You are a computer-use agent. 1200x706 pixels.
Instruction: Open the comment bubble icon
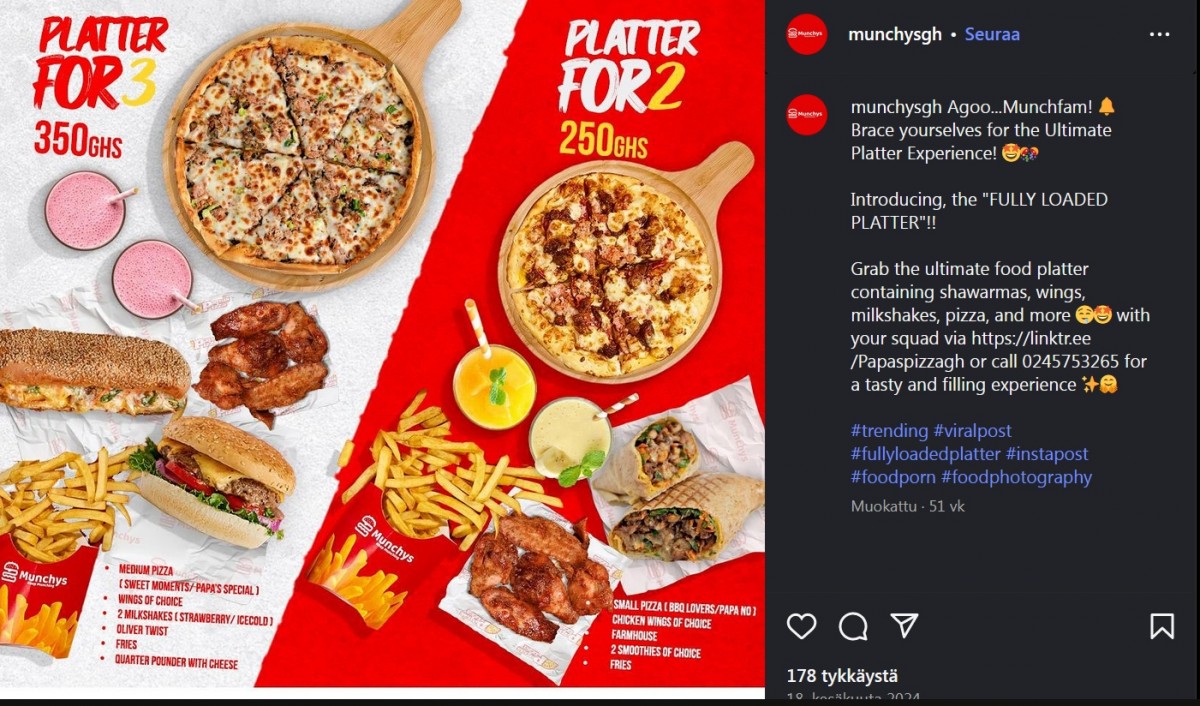coord(853,626)
